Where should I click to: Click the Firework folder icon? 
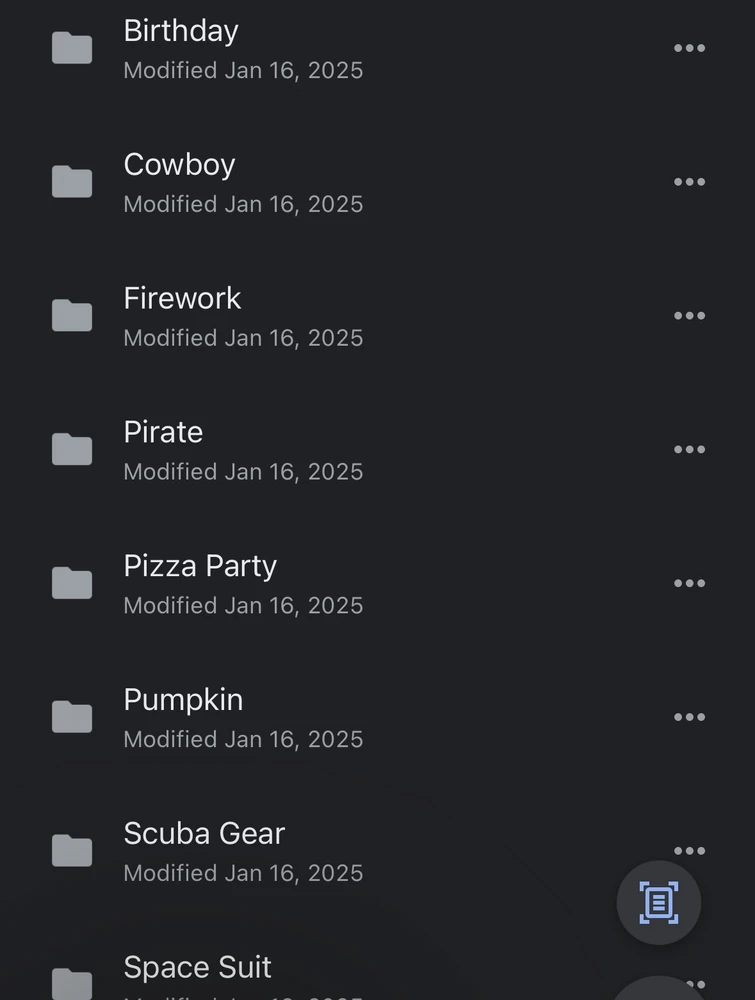tap(71, 315)
